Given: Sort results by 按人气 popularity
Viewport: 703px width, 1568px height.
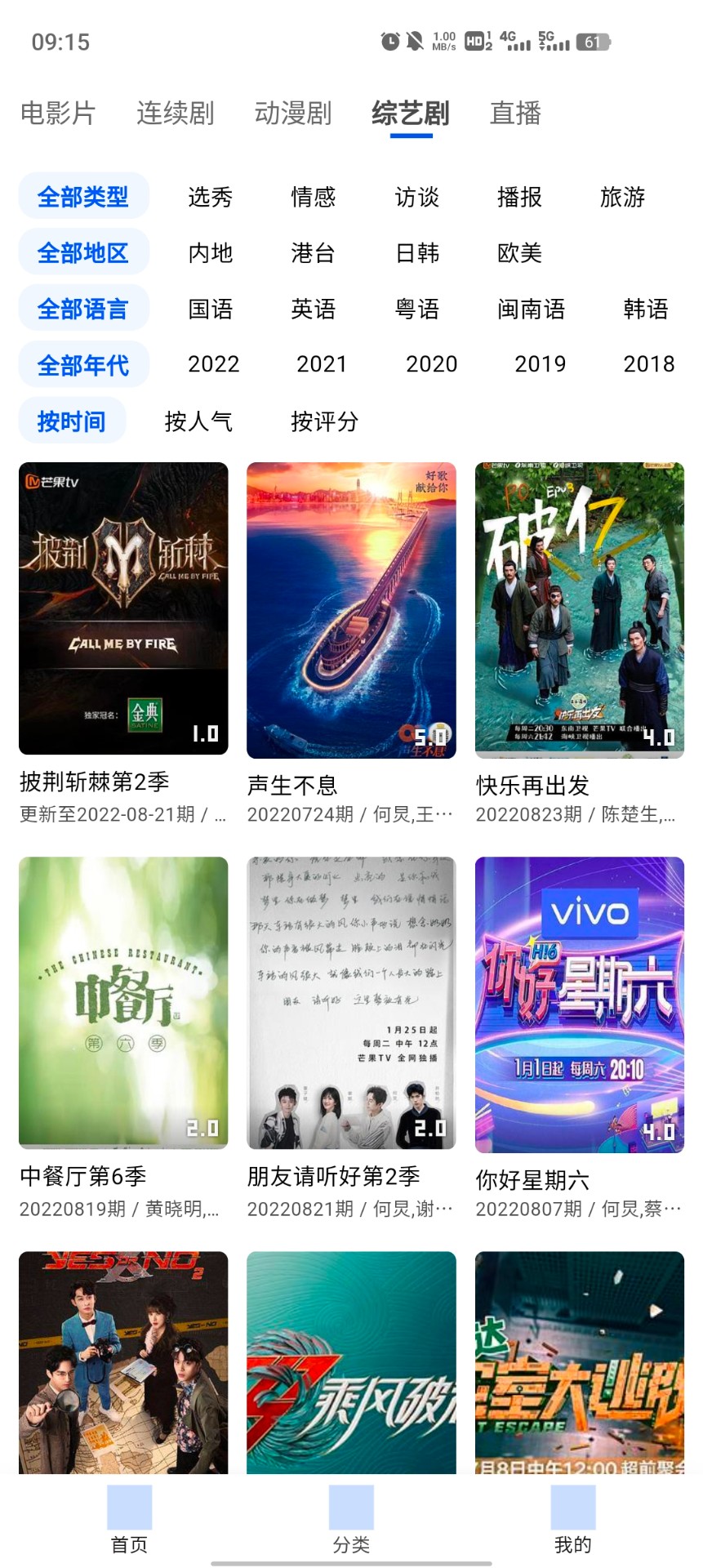Looking at the screenshot, I should click(198, 421).
